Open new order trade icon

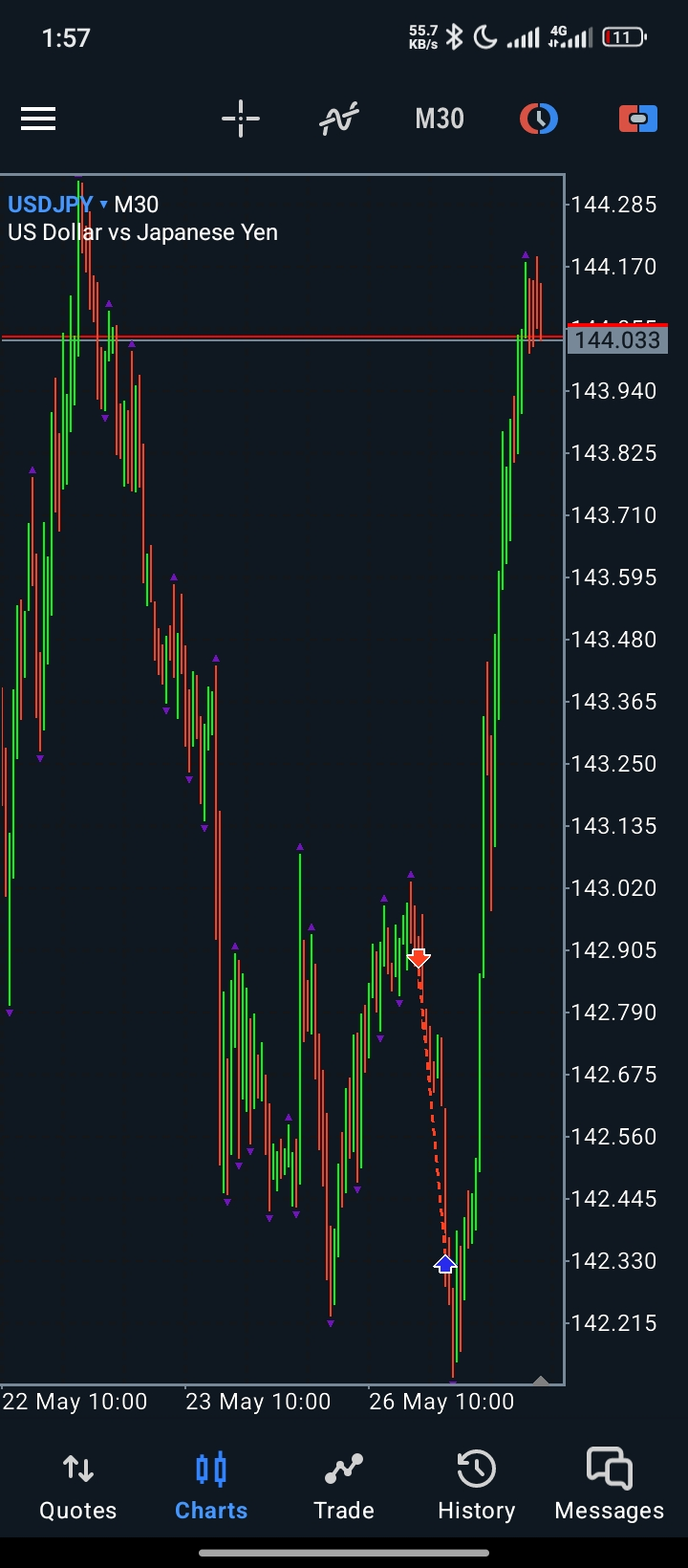tap(638, 119)
